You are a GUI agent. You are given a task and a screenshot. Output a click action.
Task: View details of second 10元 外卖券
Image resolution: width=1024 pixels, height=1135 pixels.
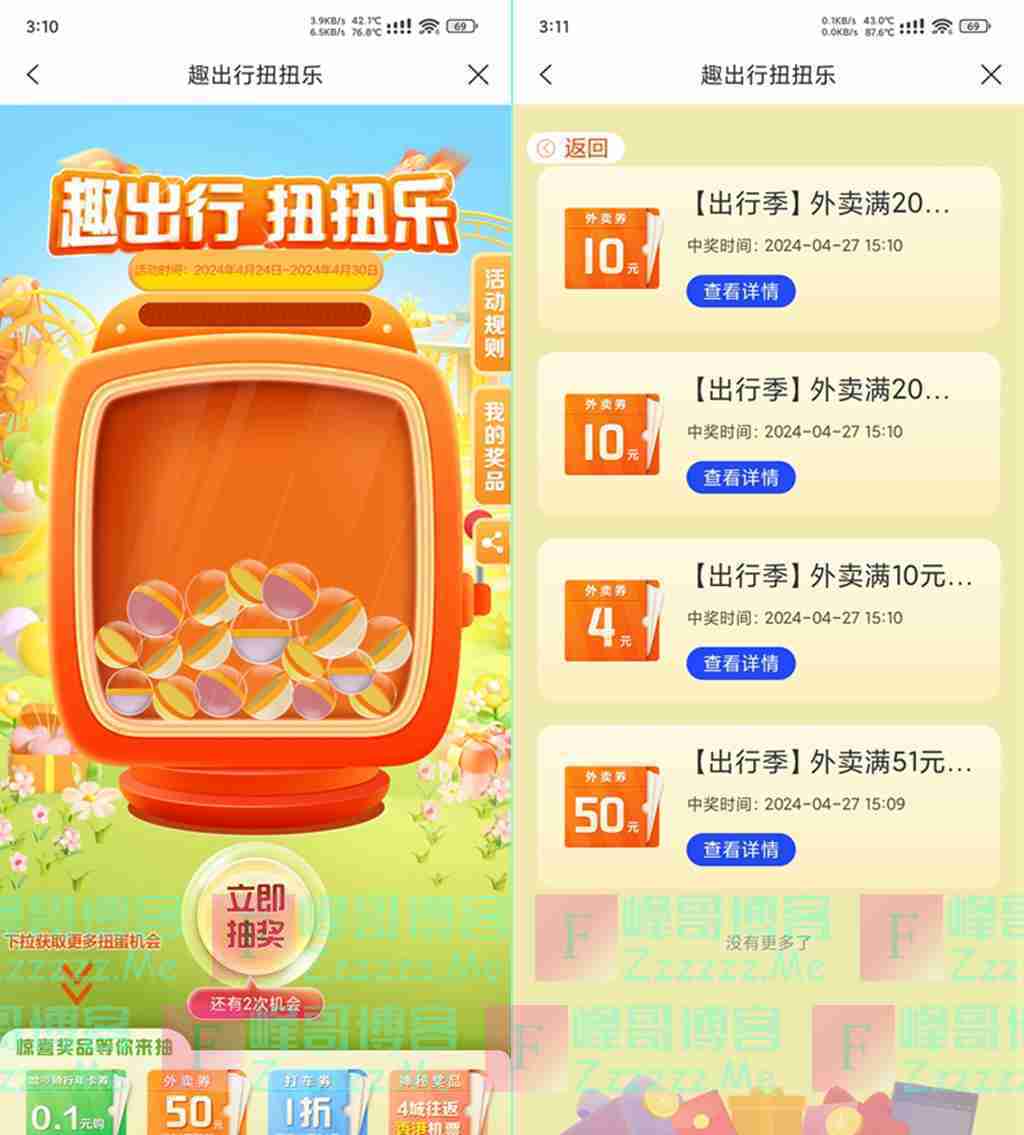click(740, 477)
